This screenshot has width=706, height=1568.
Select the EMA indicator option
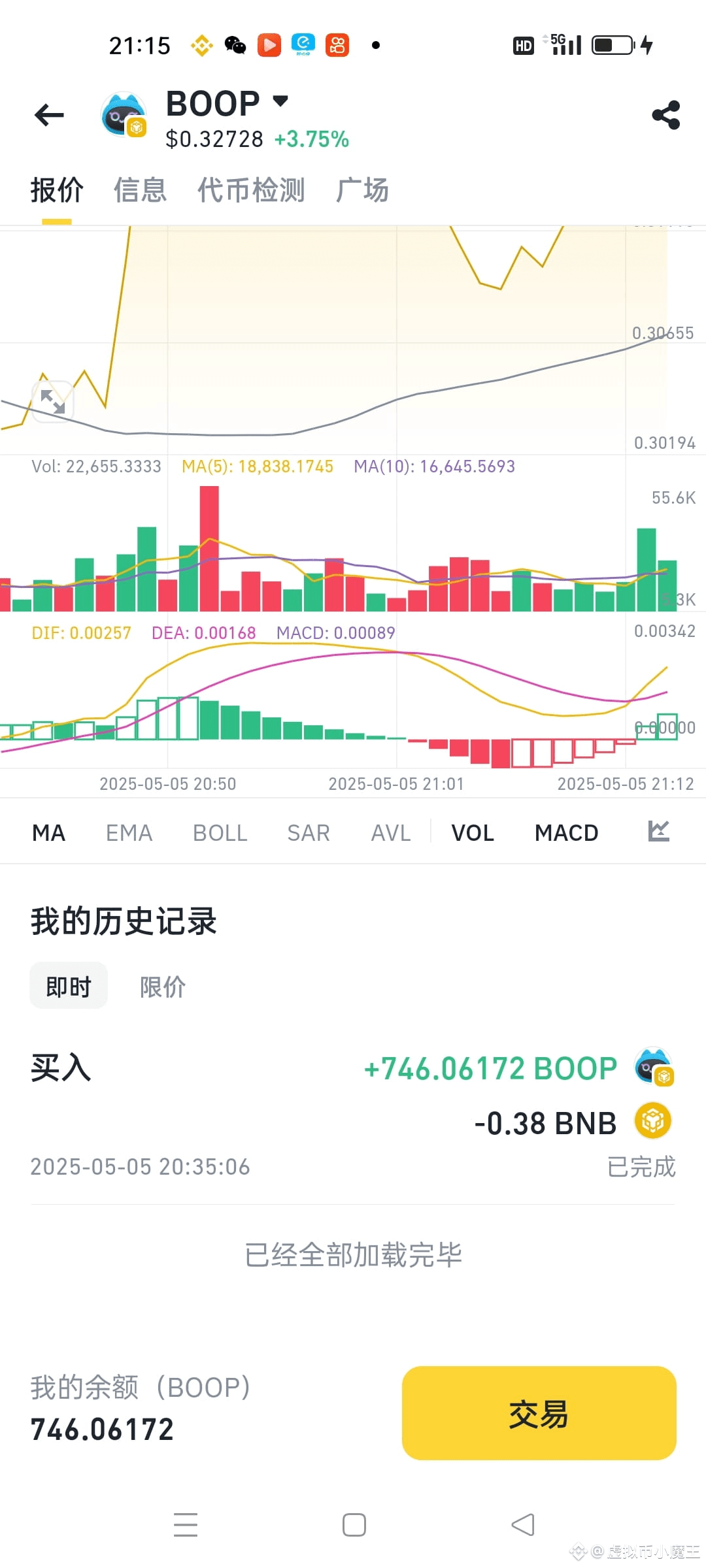pos(128,832)
